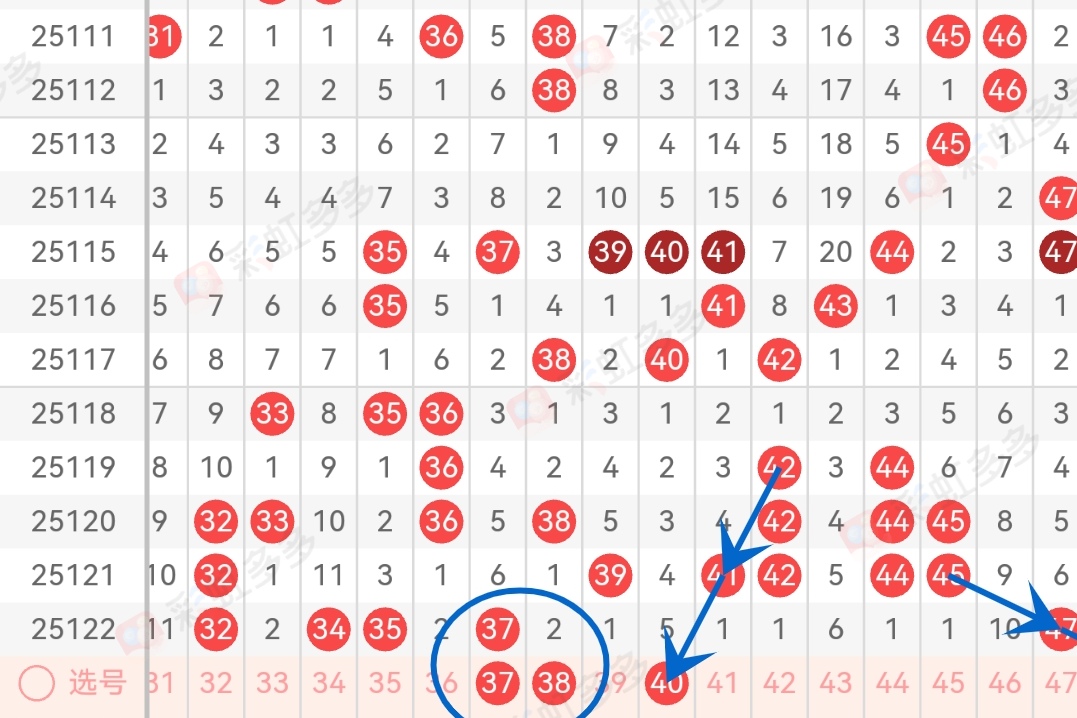The height and width of the screenshot is (718, 1077).
Task: Select number 33 in the 选号 row
Action: pos(272,684)
